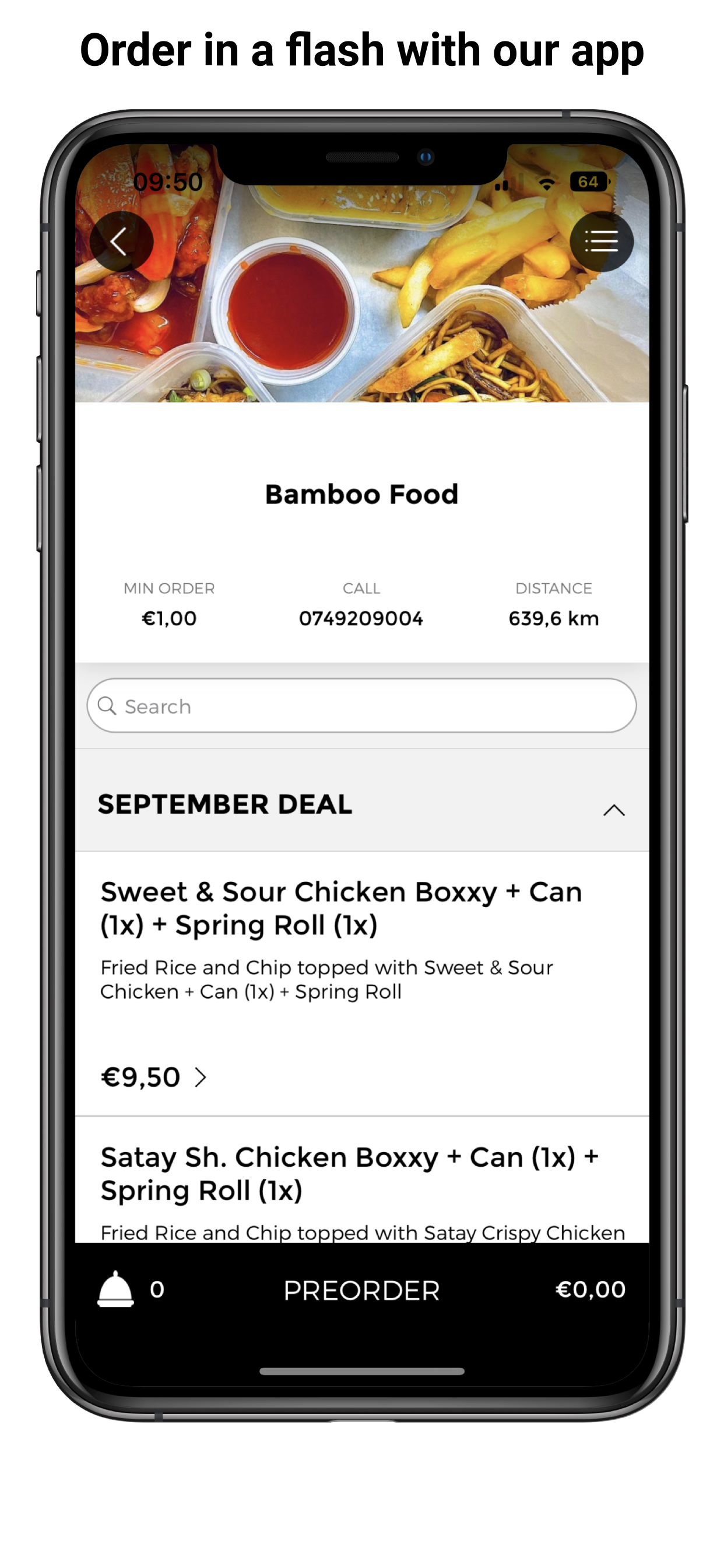This screenshot has width=724, height=1568.
Task: Tap the battery indicator showing 64
Action: click(x=588, y=181)
